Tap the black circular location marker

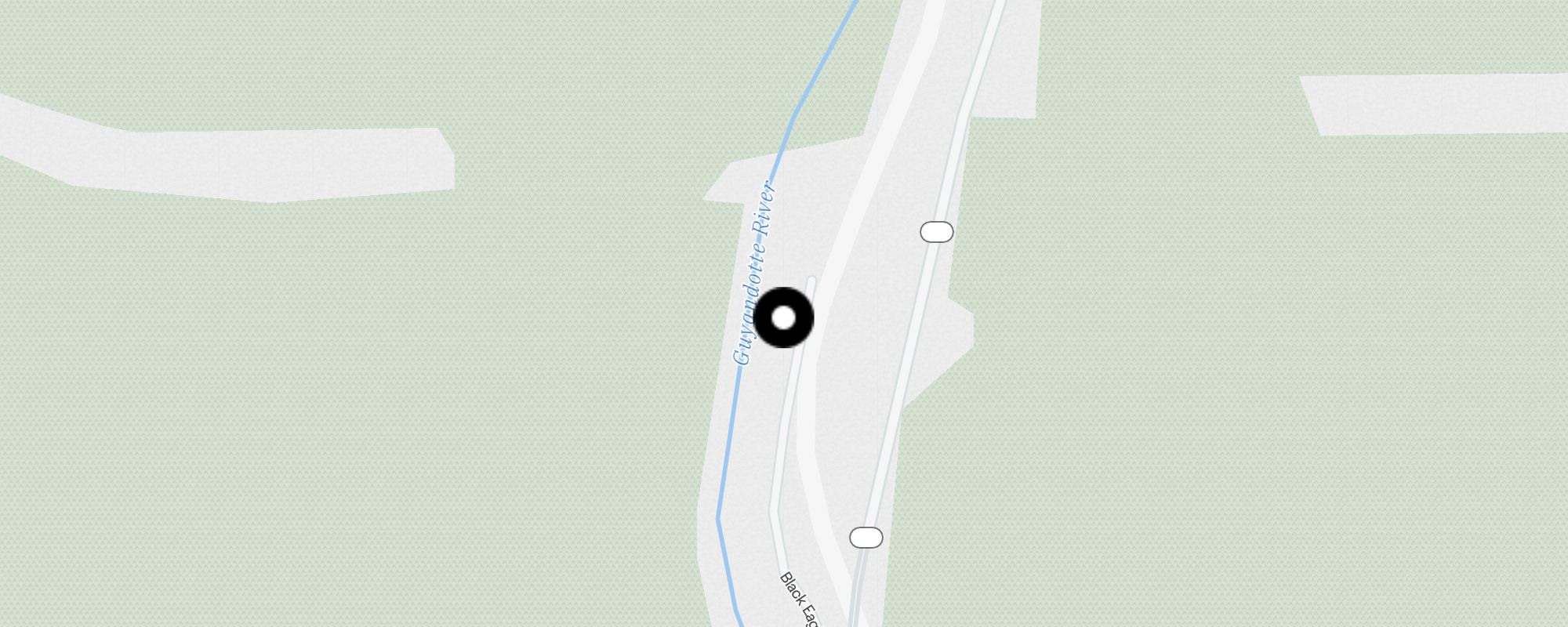point(783,317)
